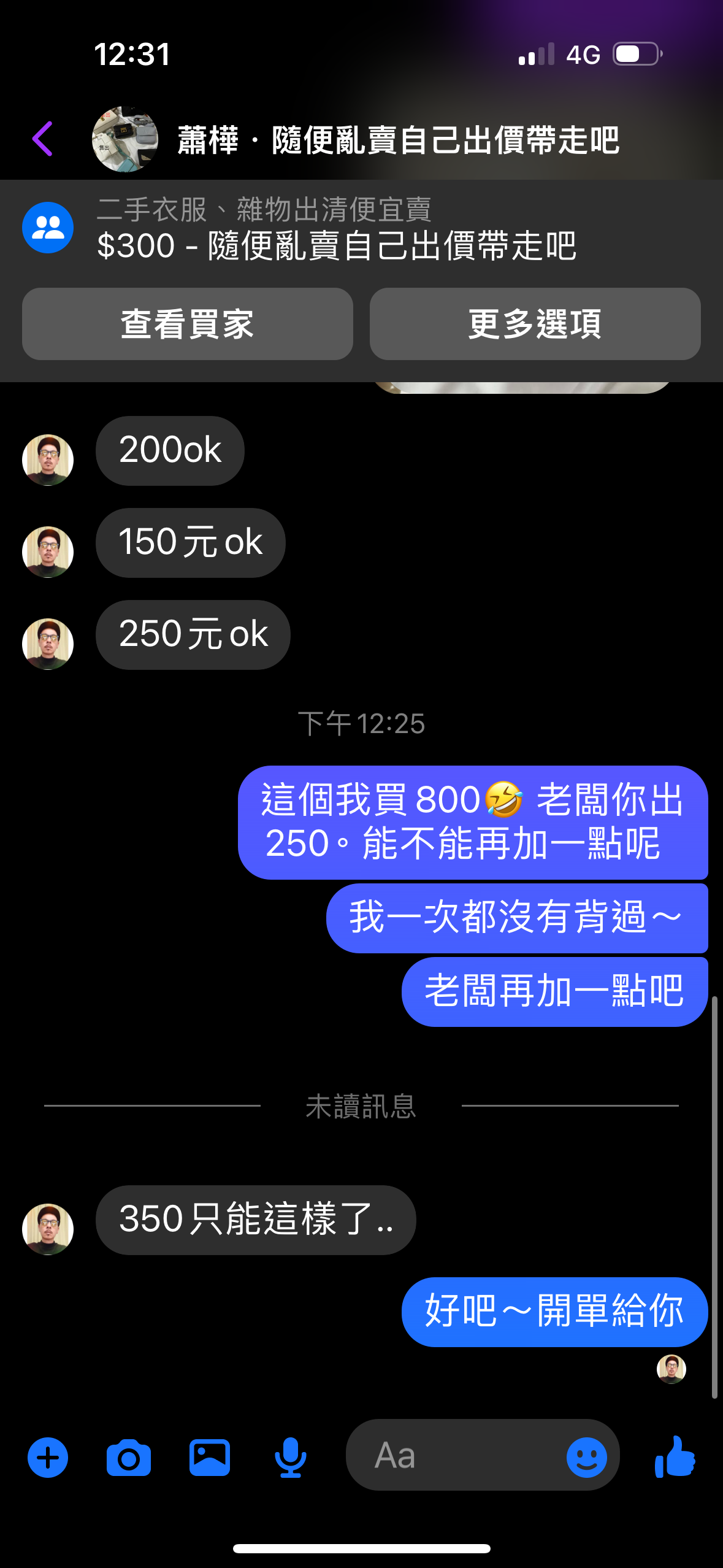Viewport: 723px width, 1568px height.
Task: Open the 蕭樺 conversation details header
Action: click(397, 140)
